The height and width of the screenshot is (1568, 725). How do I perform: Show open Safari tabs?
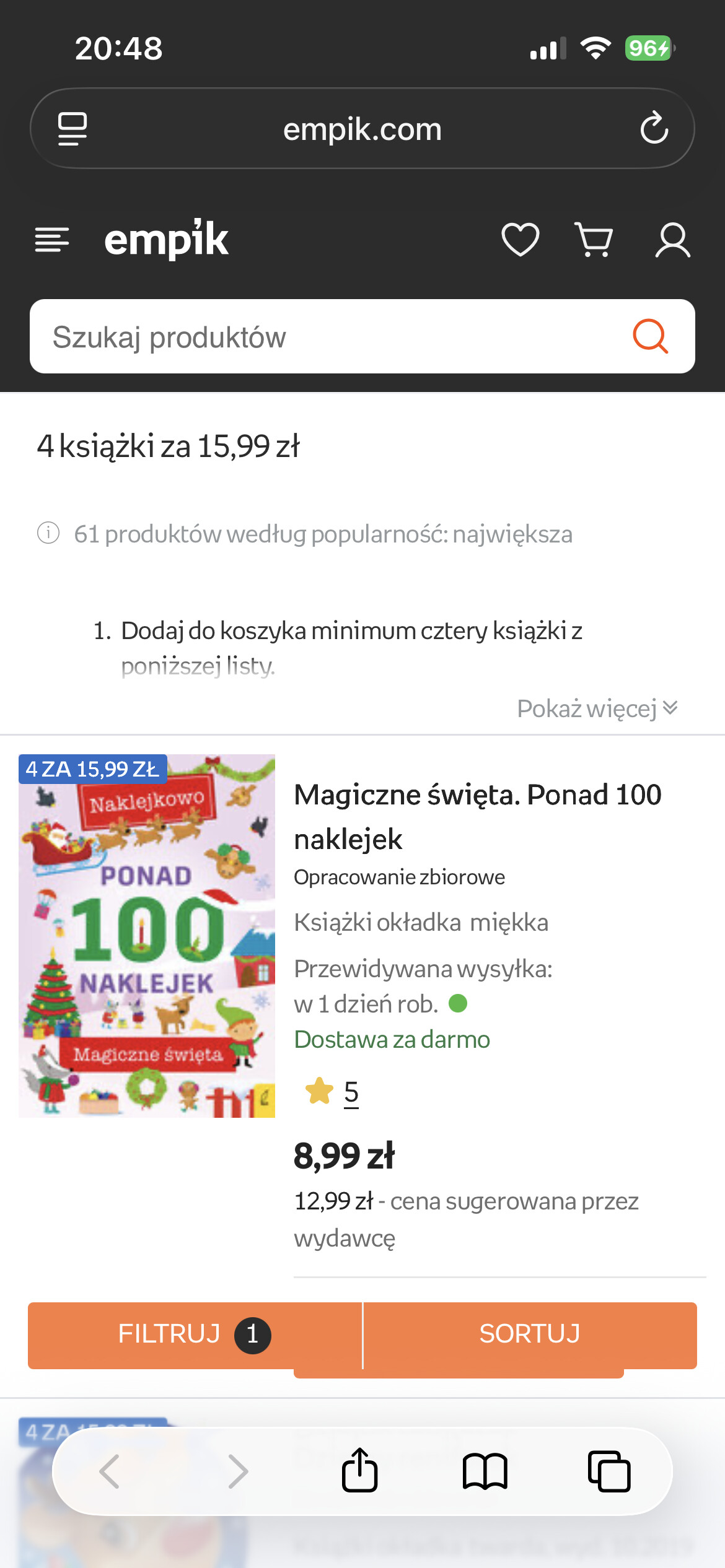(609, 1471)
